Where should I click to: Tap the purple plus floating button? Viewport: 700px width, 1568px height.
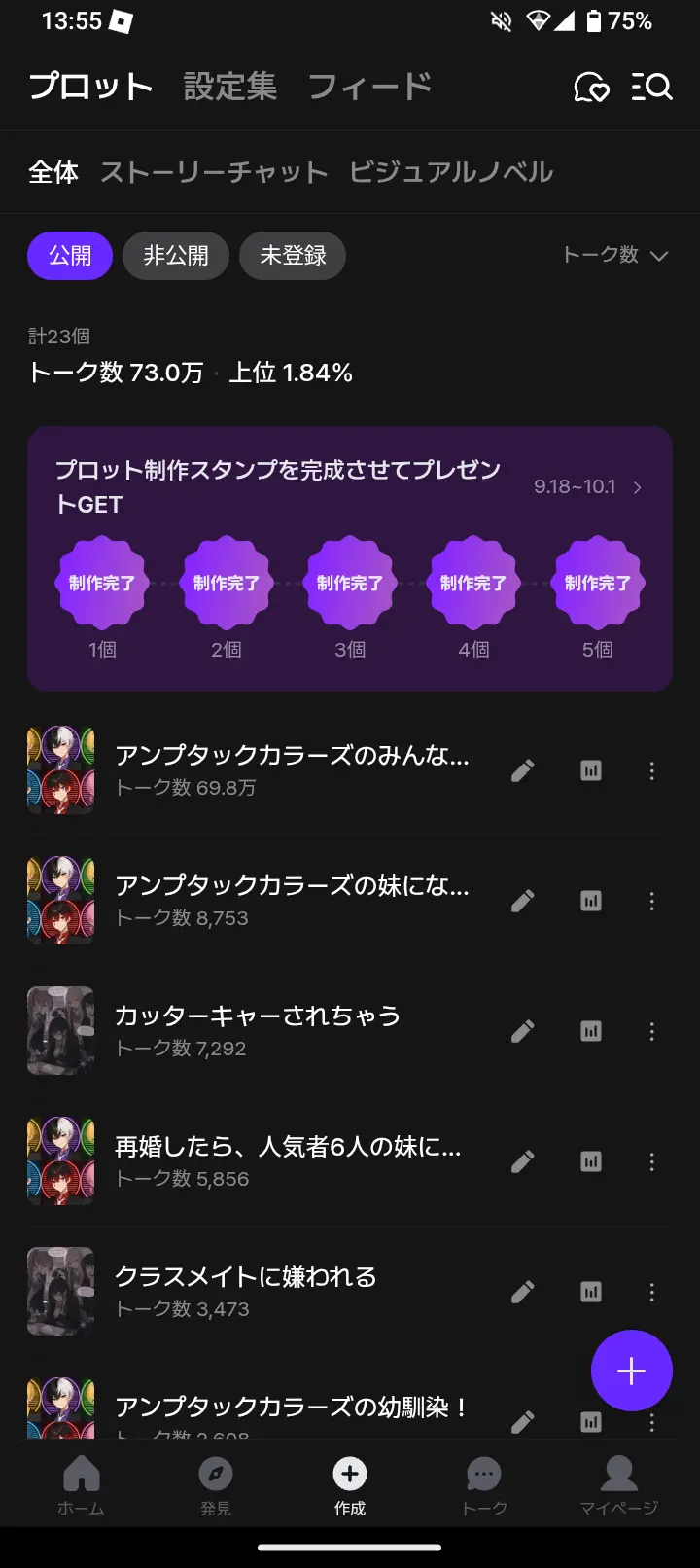pos(632,1371)
